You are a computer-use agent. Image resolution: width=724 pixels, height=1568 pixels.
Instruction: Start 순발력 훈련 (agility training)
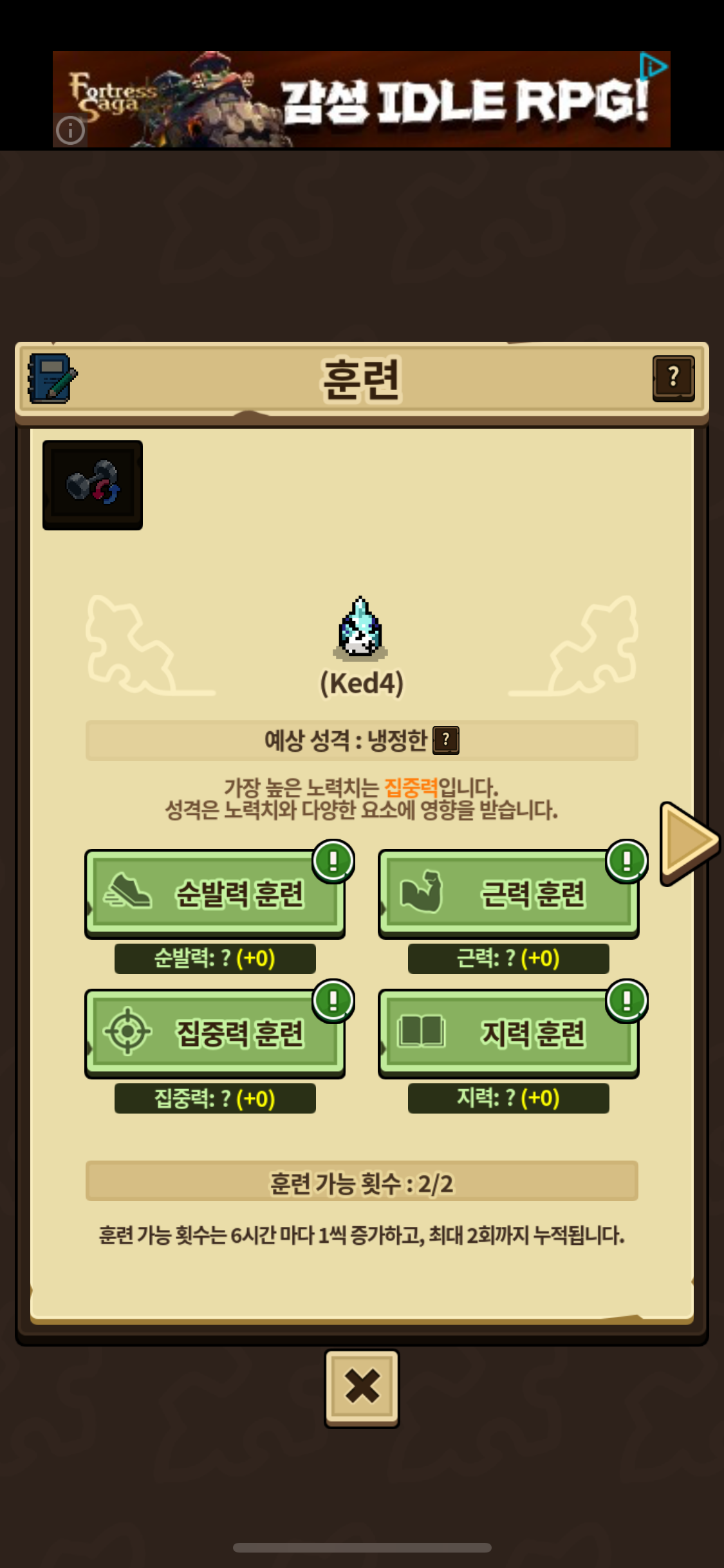214,893
